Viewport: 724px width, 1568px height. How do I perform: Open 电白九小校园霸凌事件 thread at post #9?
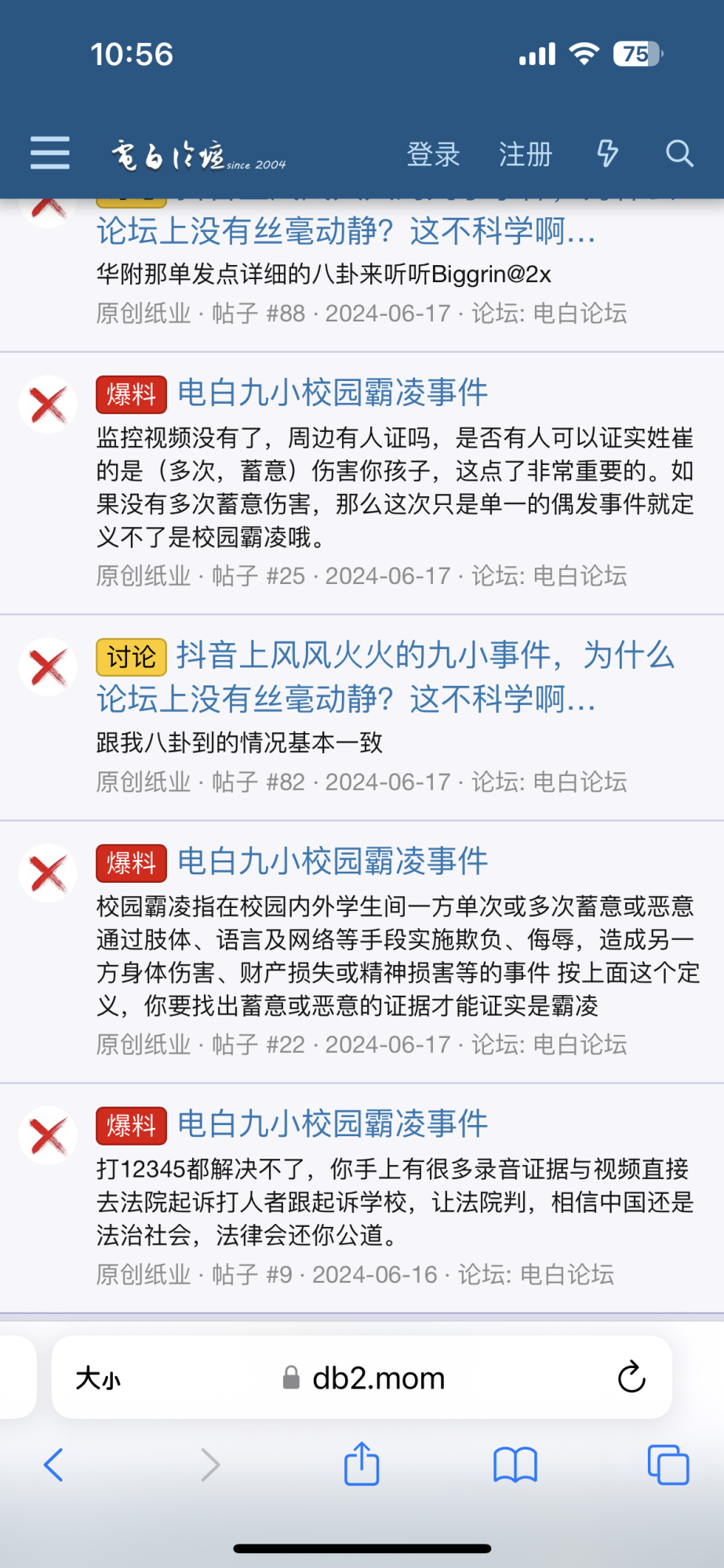tap(333, 1124)
